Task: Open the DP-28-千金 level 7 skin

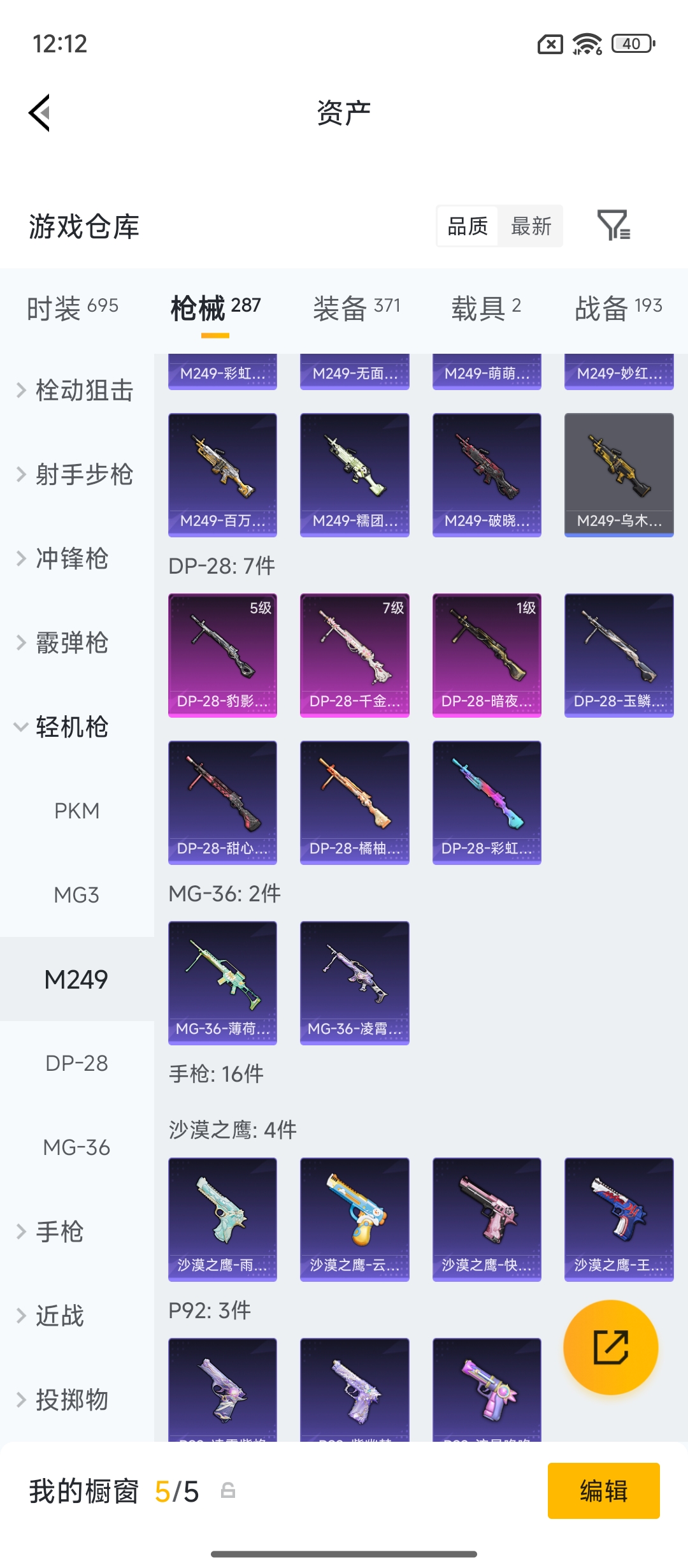Action: (x=354, y=655)
